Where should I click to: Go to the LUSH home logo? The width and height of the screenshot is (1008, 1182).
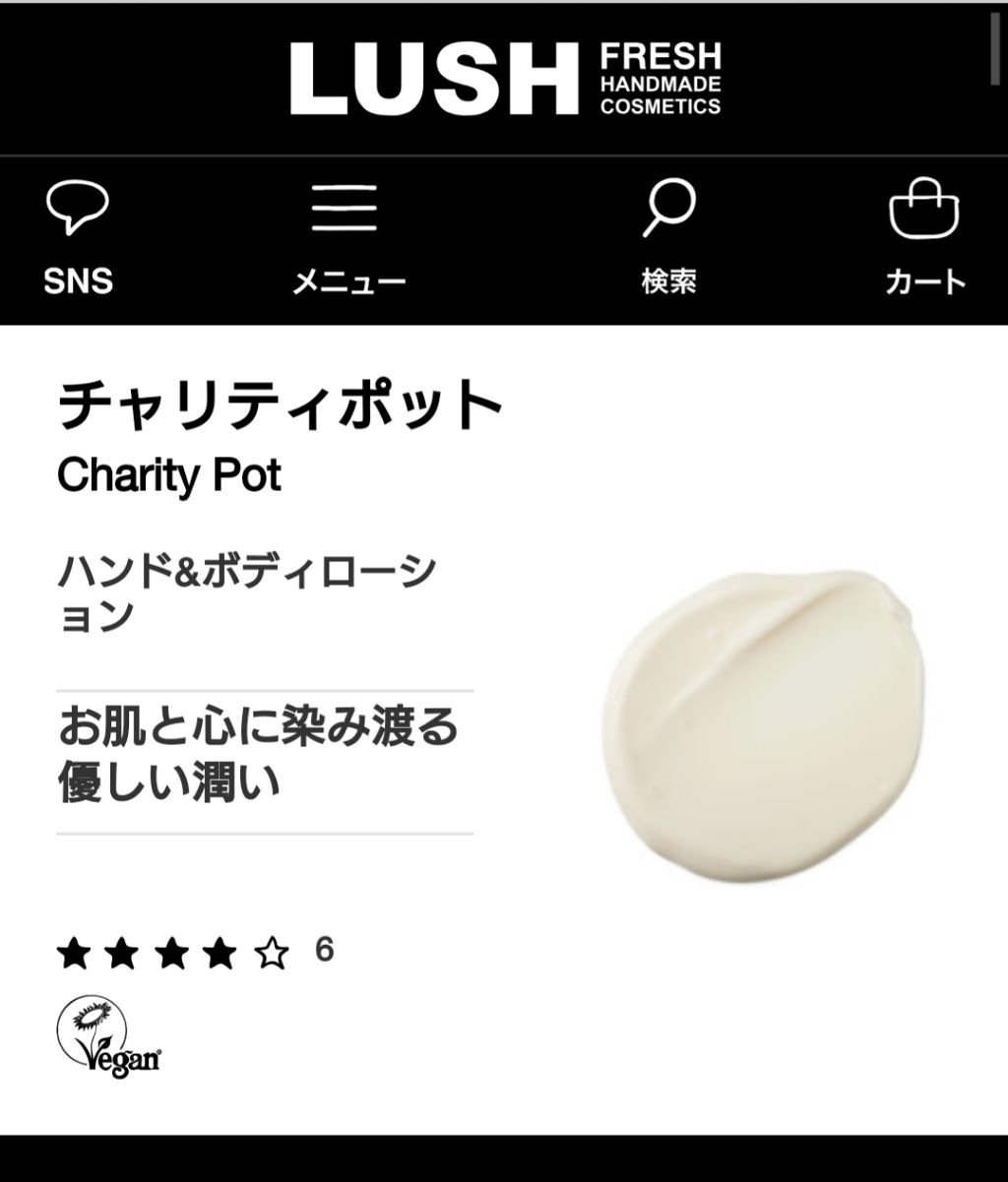pyautogui.click(x=505, y=80)
